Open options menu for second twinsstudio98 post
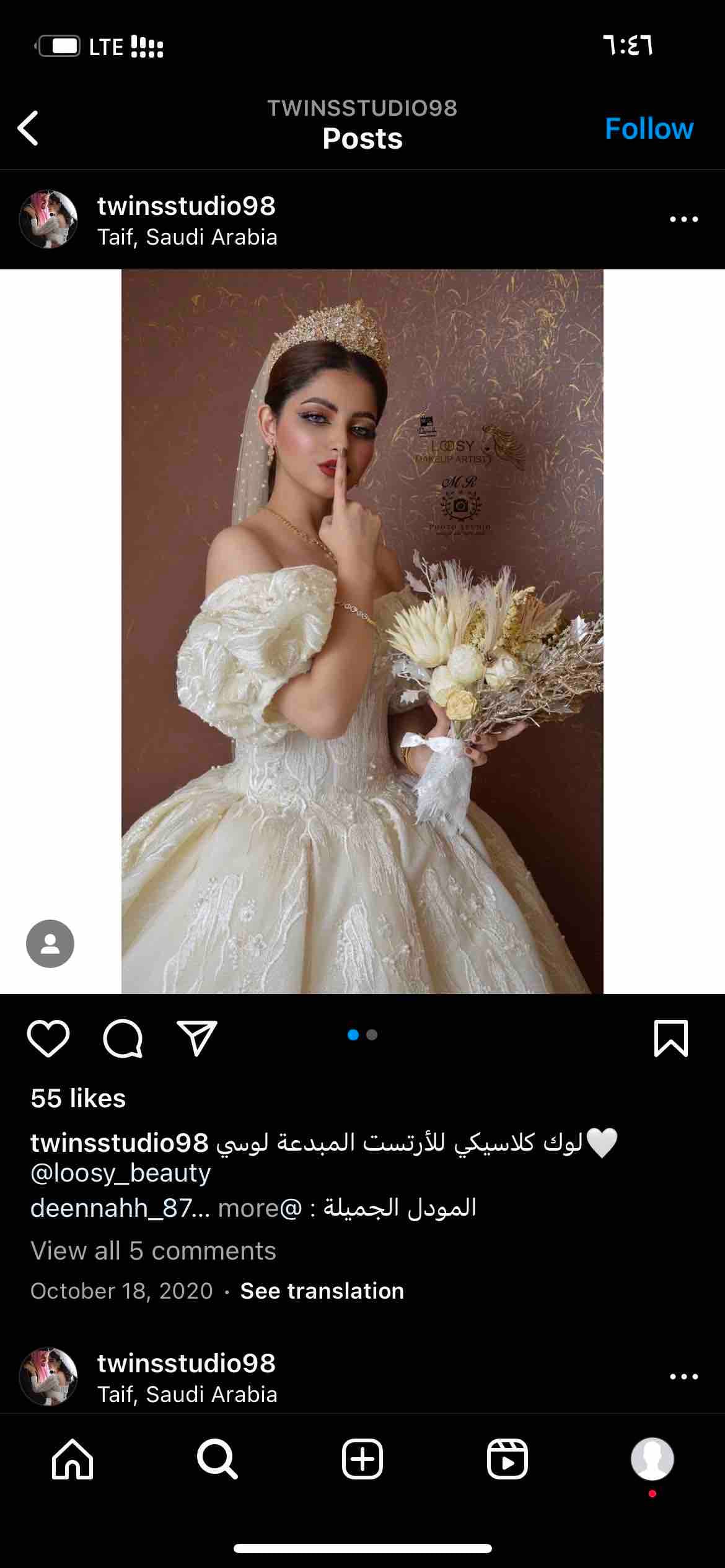 [x=683, y=1377]
